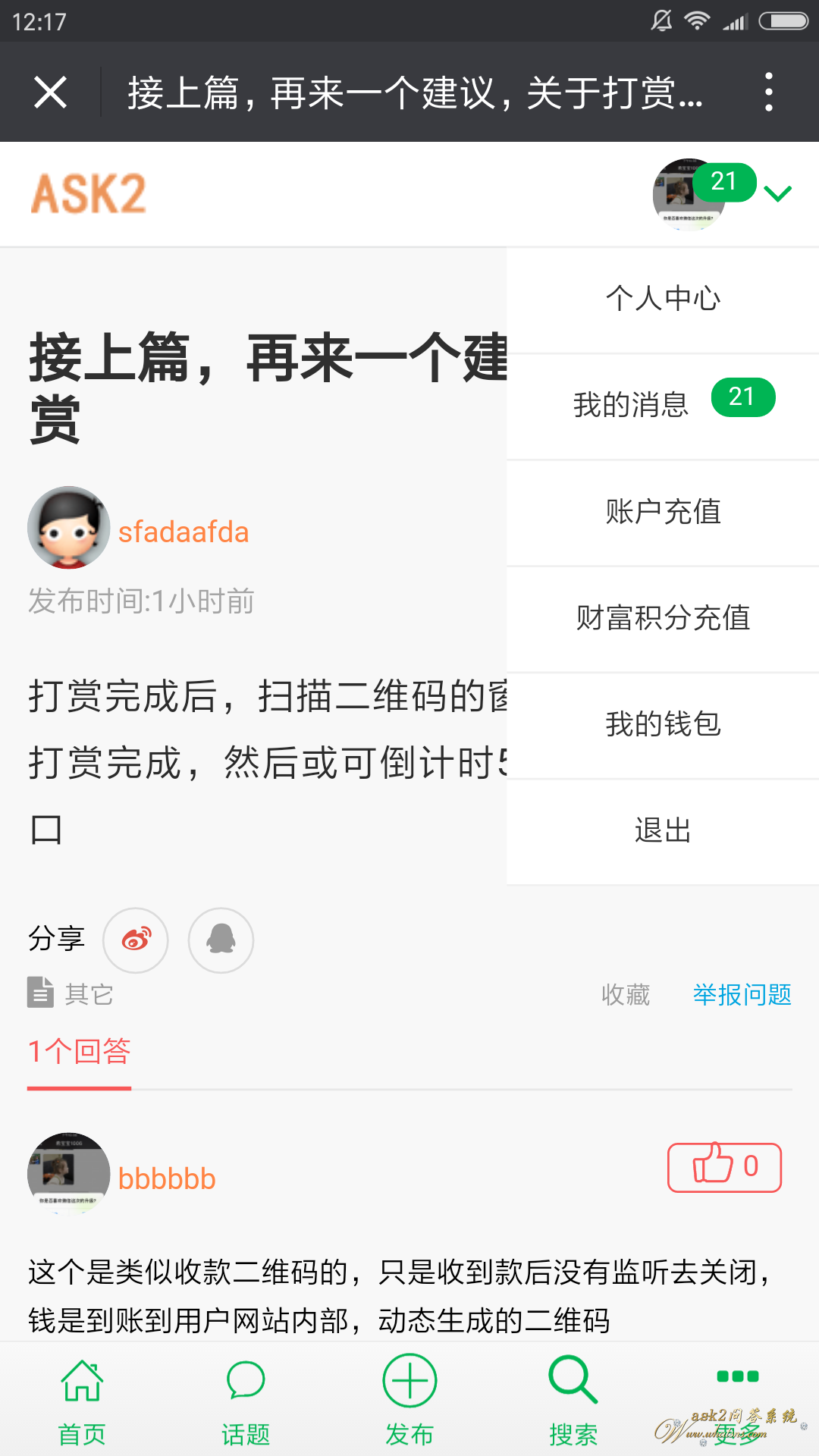Image resolution: width=819 pixels, height=1456 pixels.
Task: Open the three-dot overflow menu
Action: (x=769, y=93)
